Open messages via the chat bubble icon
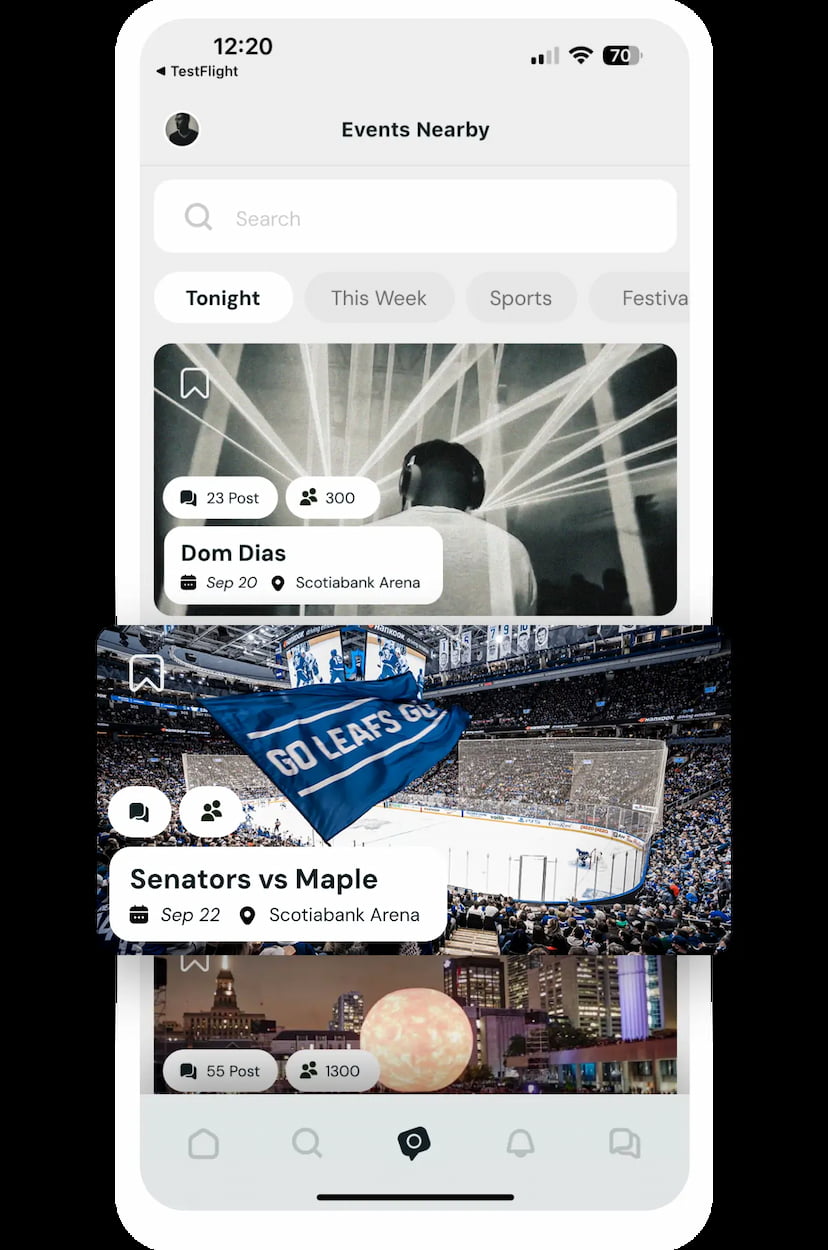The width and height of the screenshot is (828, 1250). 625,1143
